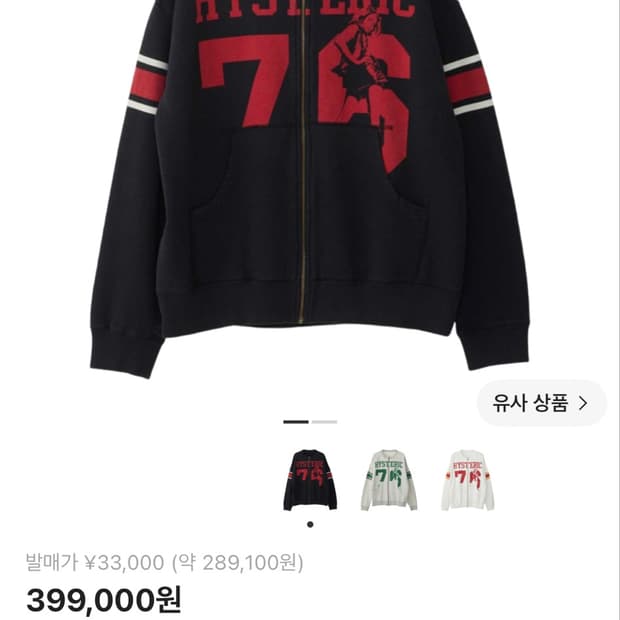Select the white hoodie with green print
This screenshot has height=620, width=620.
(389, 480)
